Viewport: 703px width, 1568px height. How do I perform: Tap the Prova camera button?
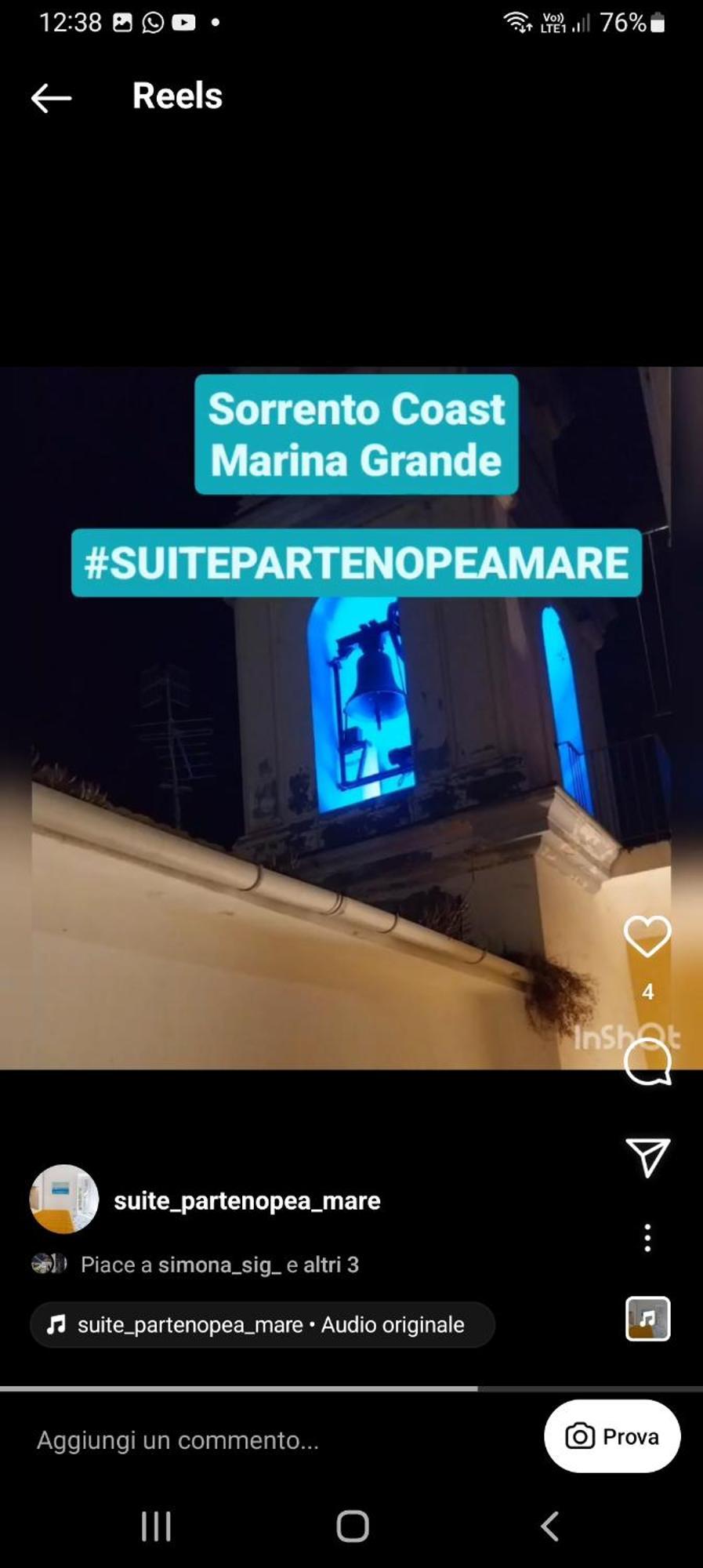point(612,1436)
